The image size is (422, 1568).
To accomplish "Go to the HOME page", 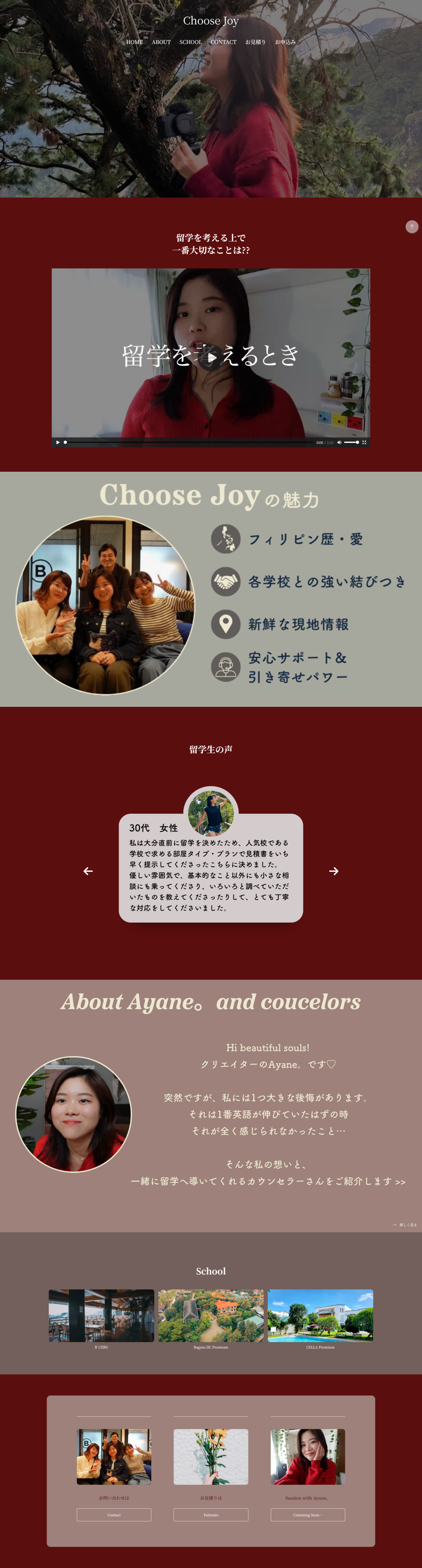I will [135, 42].
